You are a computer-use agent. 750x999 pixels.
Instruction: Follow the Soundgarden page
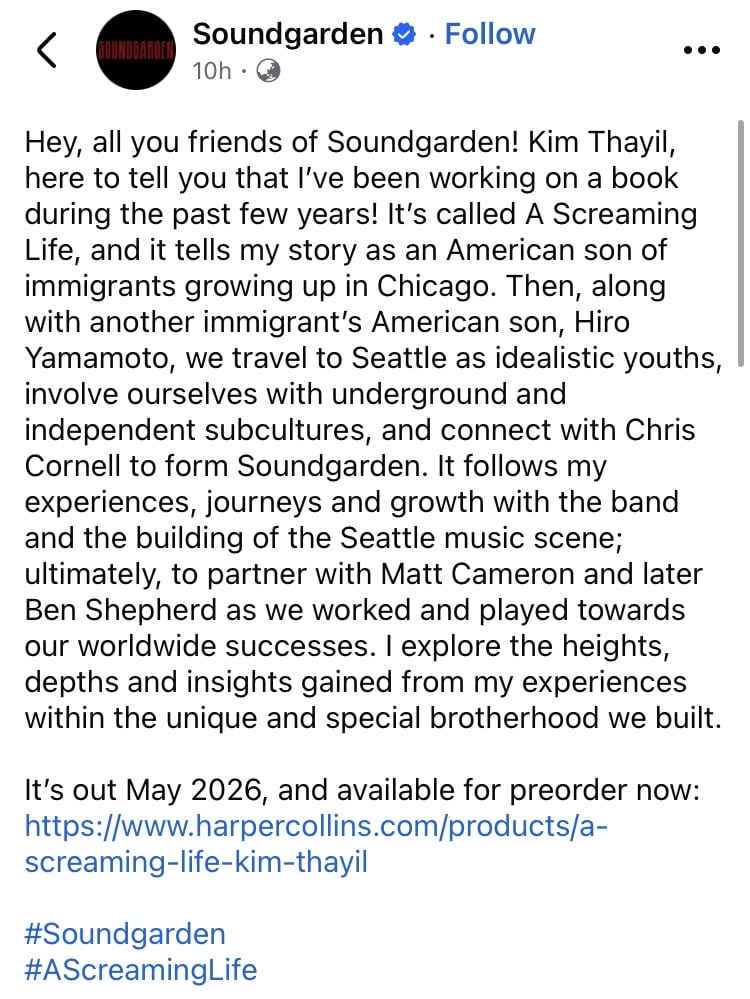tap(490, 34)
